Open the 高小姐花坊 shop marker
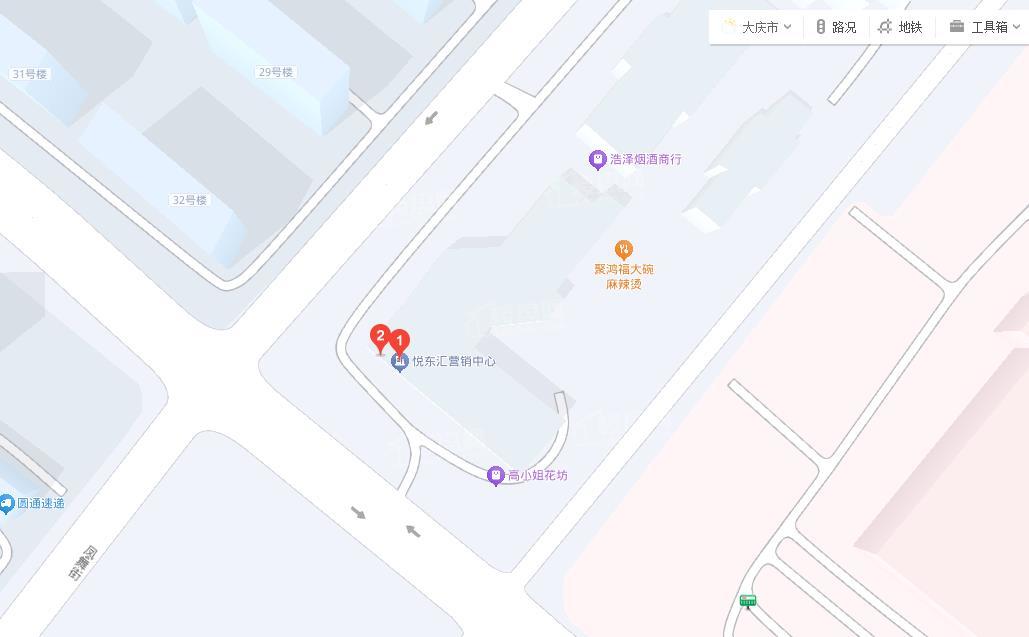 coord(495,476)
